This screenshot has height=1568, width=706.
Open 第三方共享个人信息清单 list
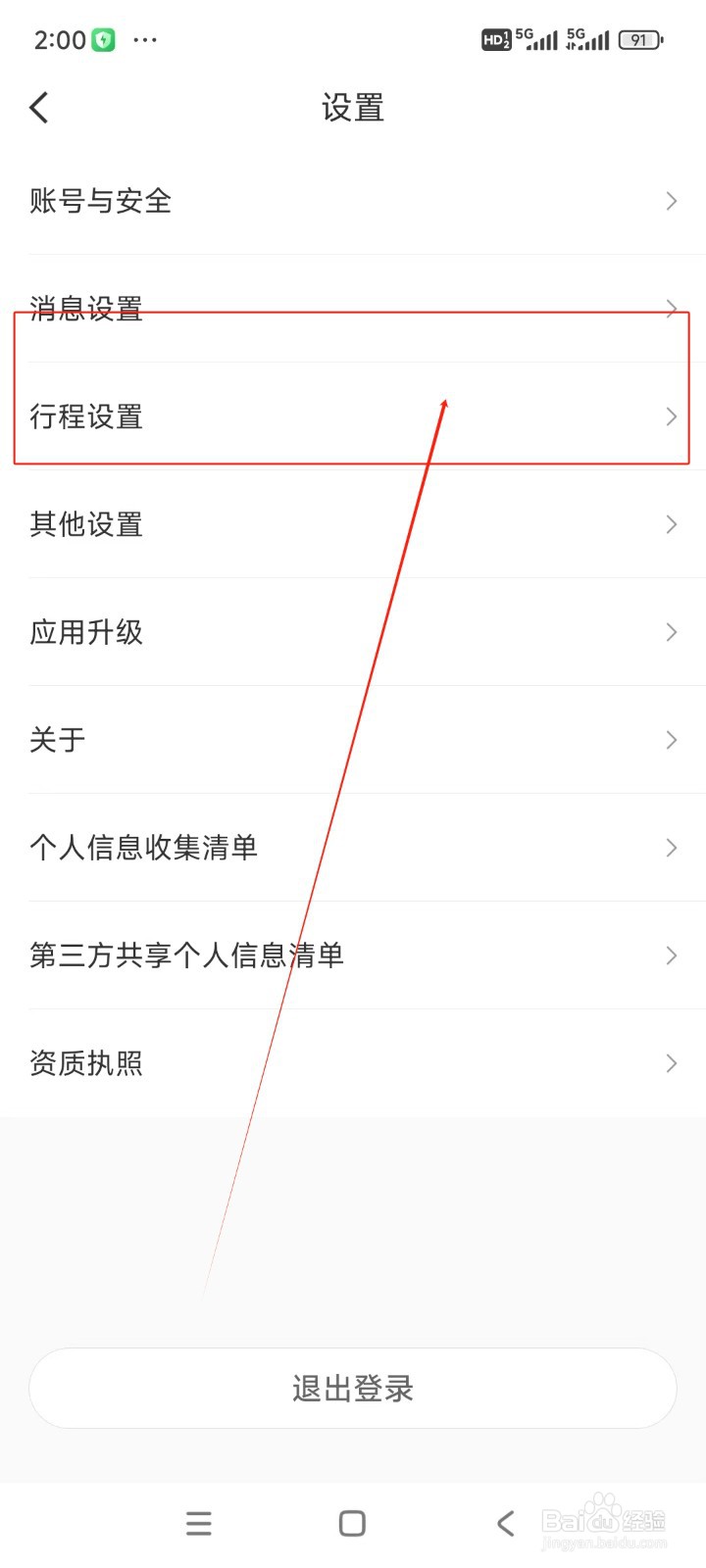tap(353, 955)
